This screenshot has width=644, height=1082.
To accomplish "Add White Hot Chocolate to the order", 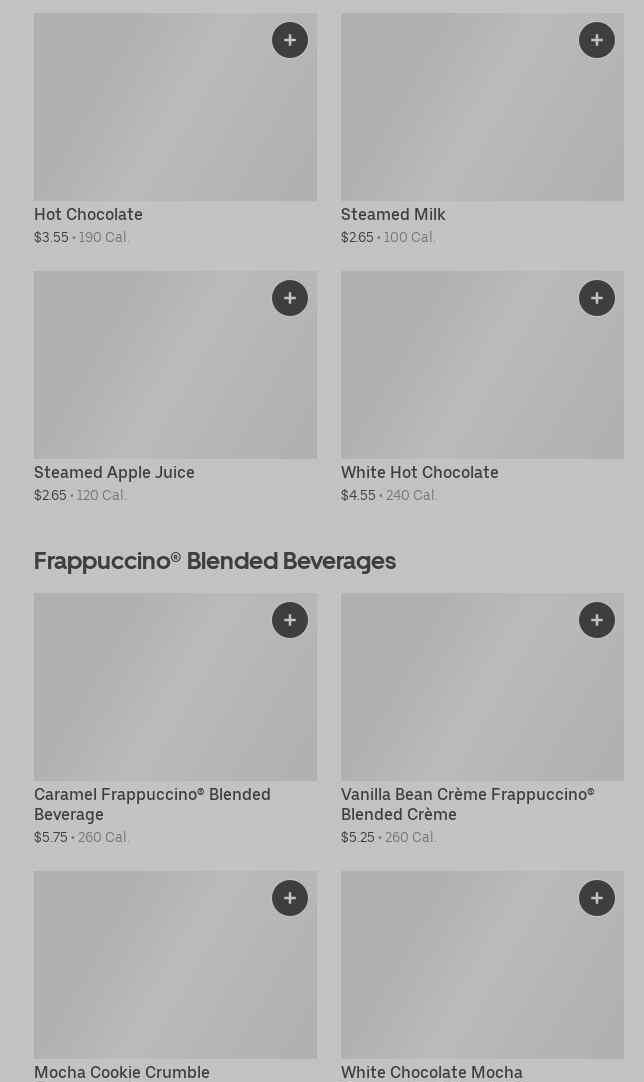I will tap(597, 298).
